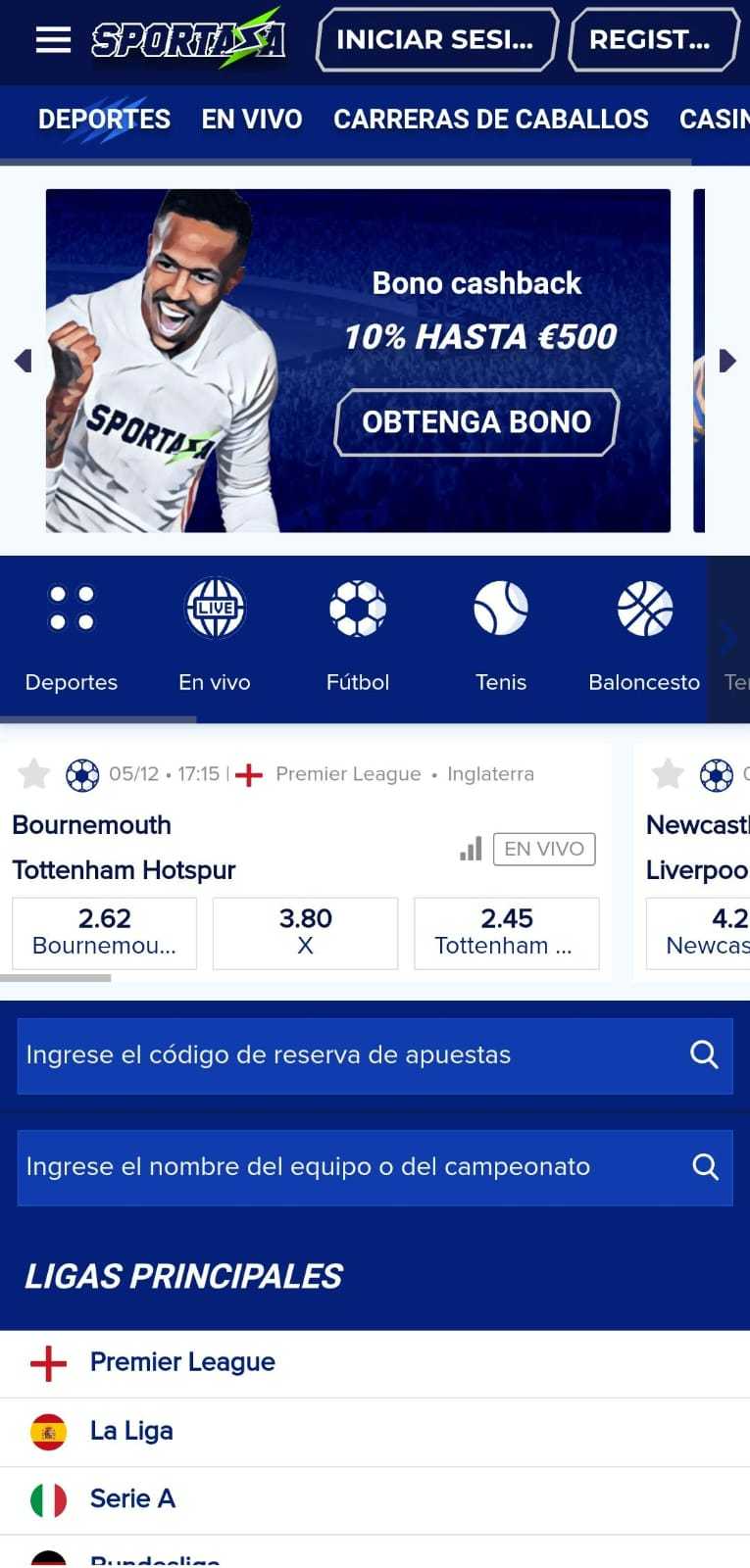Show the next banner with right arrow
The height and width of the screenshot is (1568, 750).
tap(726, 361)
